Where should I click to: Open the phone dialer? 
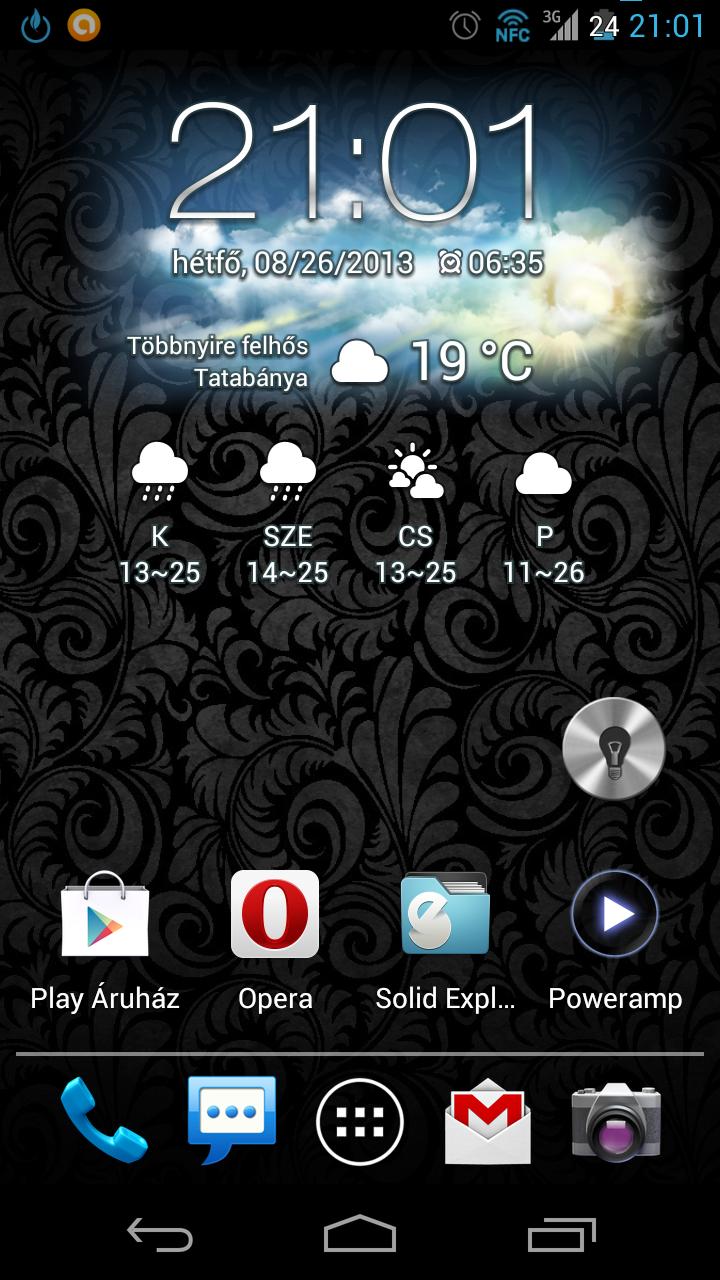[103, 1120]
